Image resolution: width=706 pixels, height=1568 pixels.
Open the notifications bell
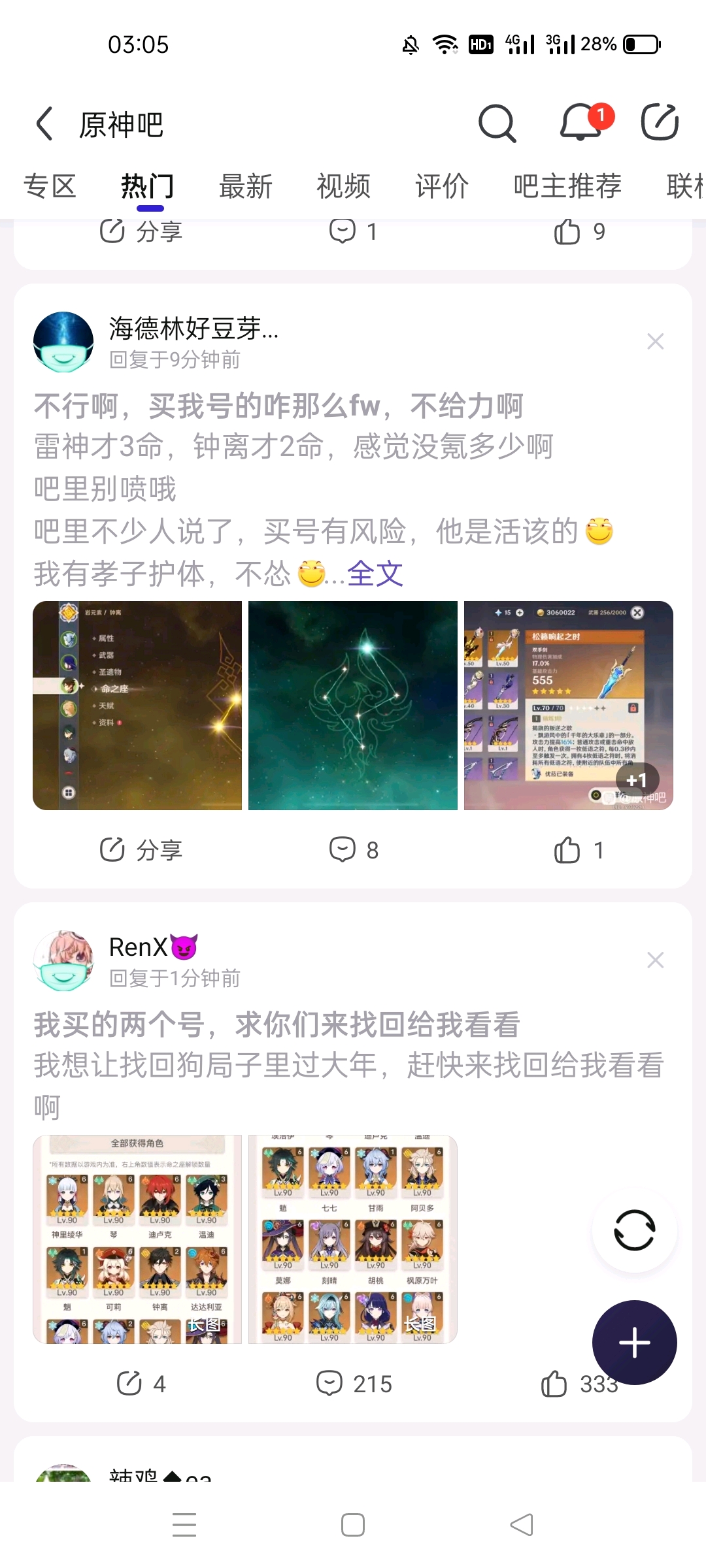click(x=580, y=122)
